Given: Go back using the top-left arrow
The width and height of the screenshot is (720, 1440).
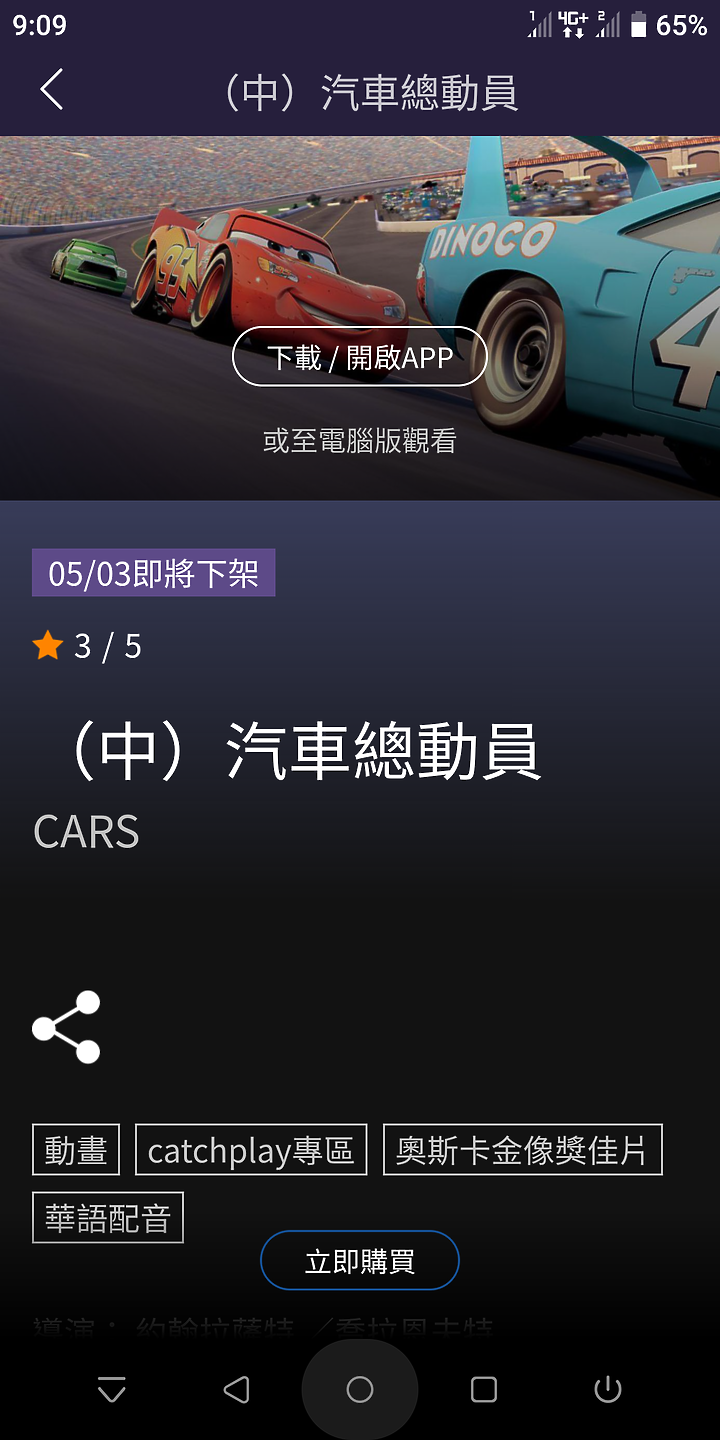Looking at the screenshot, I should coord(52,90).
